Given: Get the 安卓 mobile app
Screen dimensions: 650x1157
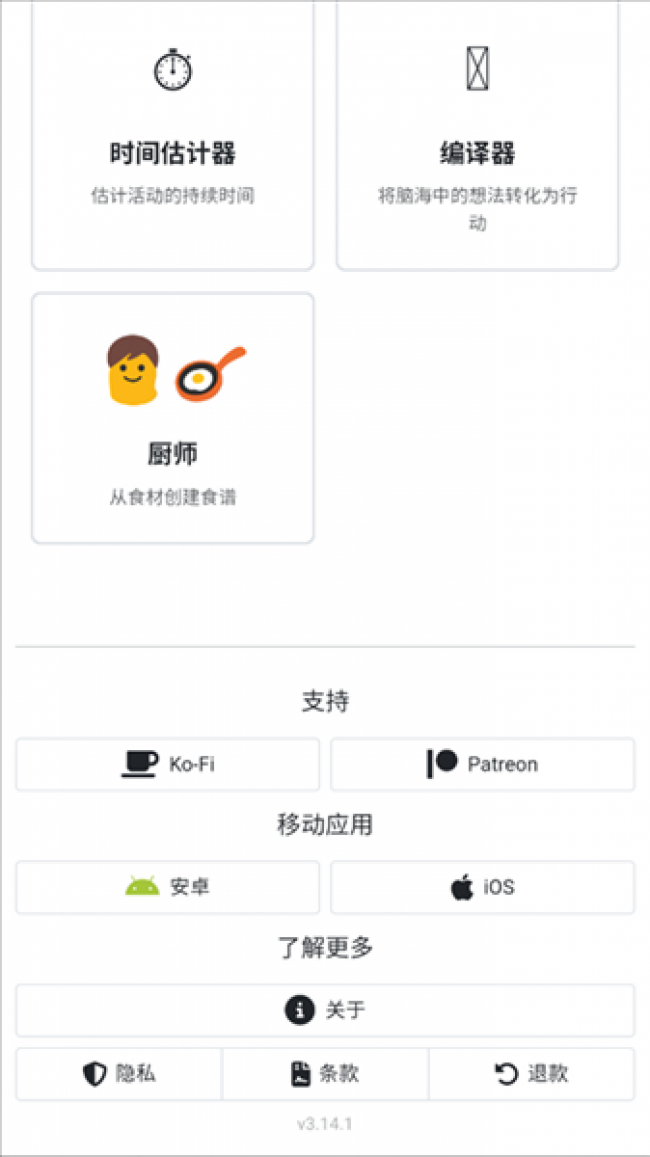Looking at the screenshot, I should [167, 887].
